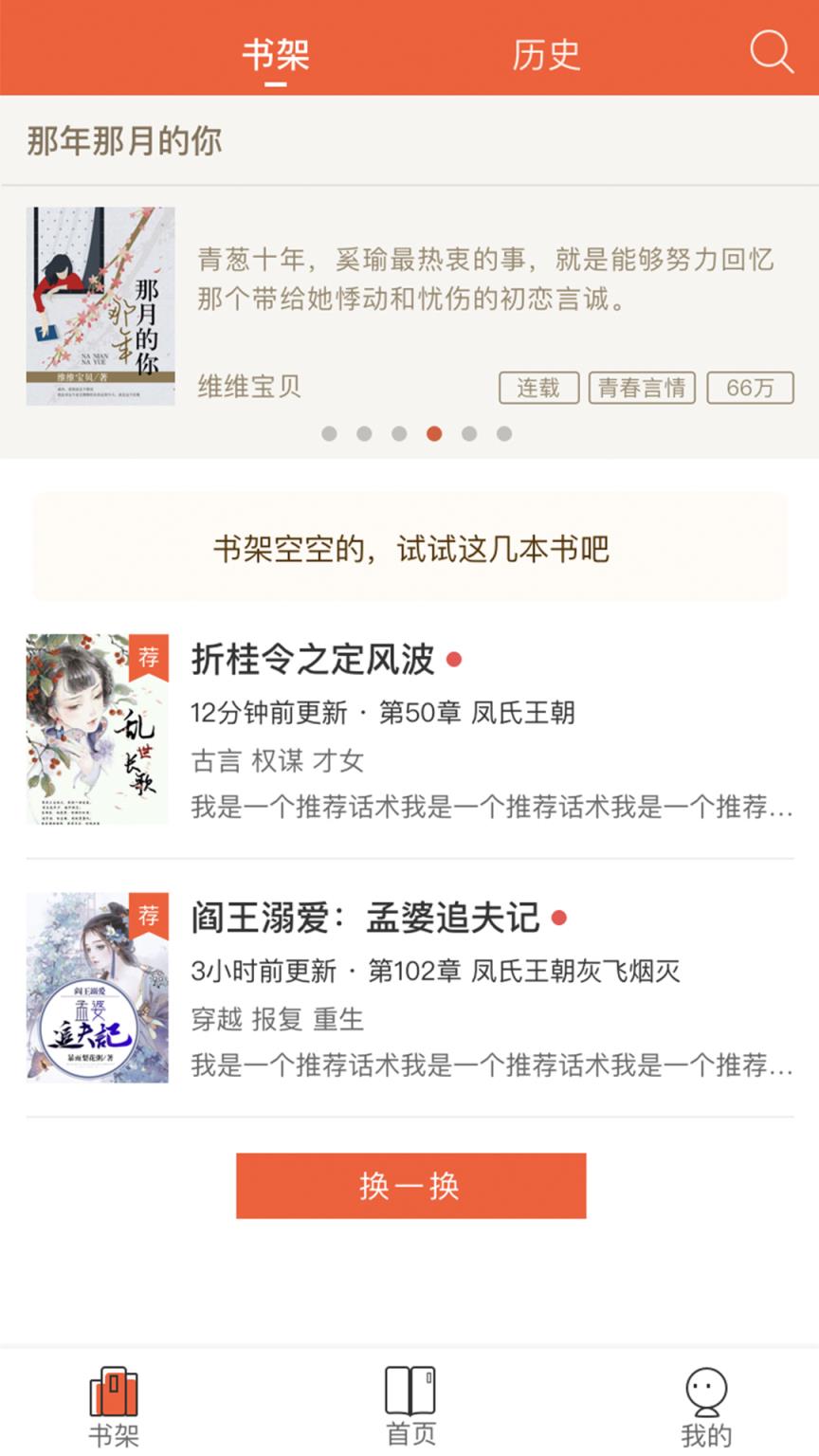Switch to the 书架 tab at the top

pyautogui.click(x=273, y=55)
